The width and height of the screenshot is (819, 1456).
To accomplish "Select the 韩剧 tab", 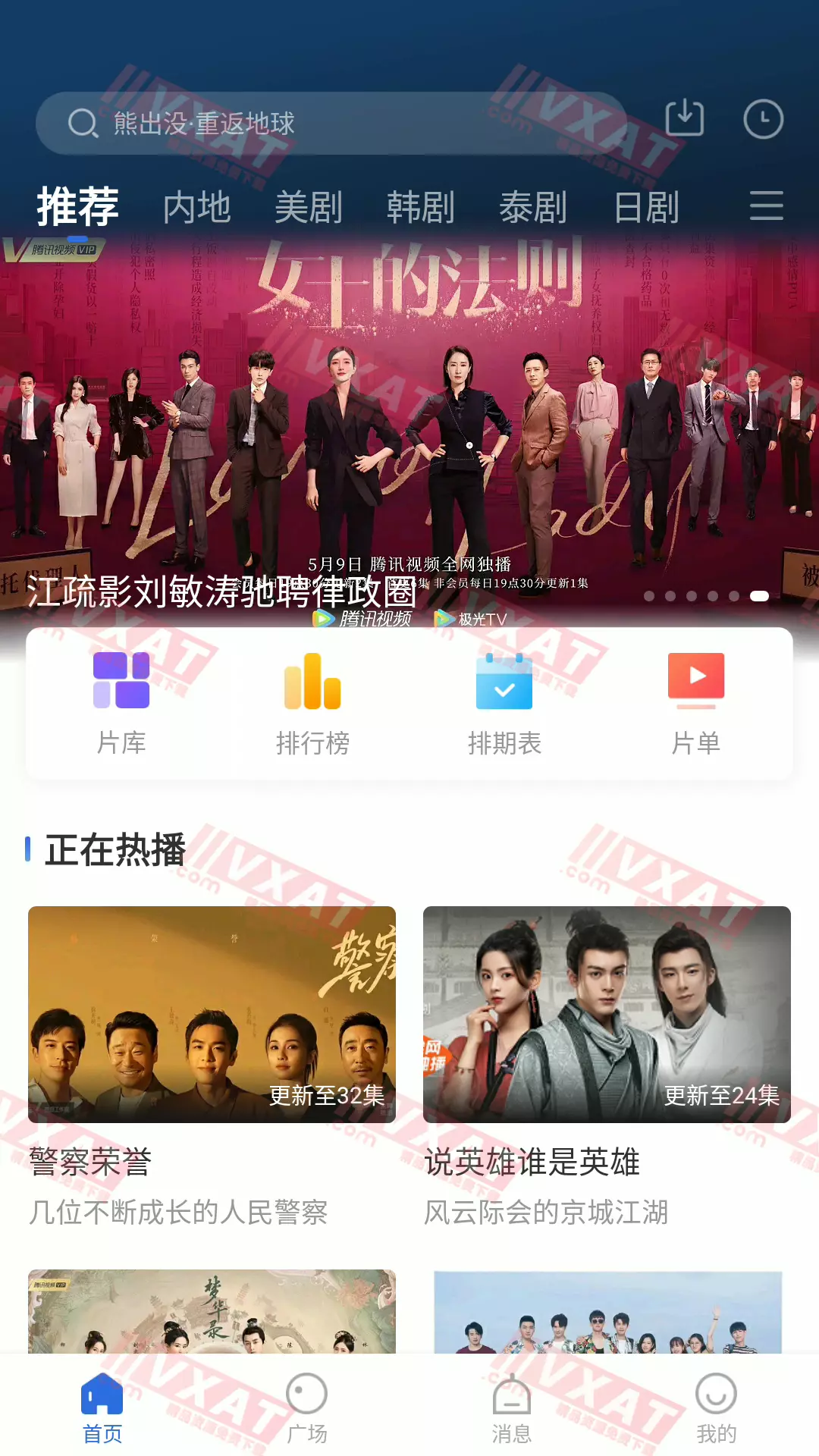I will point(421,207).
